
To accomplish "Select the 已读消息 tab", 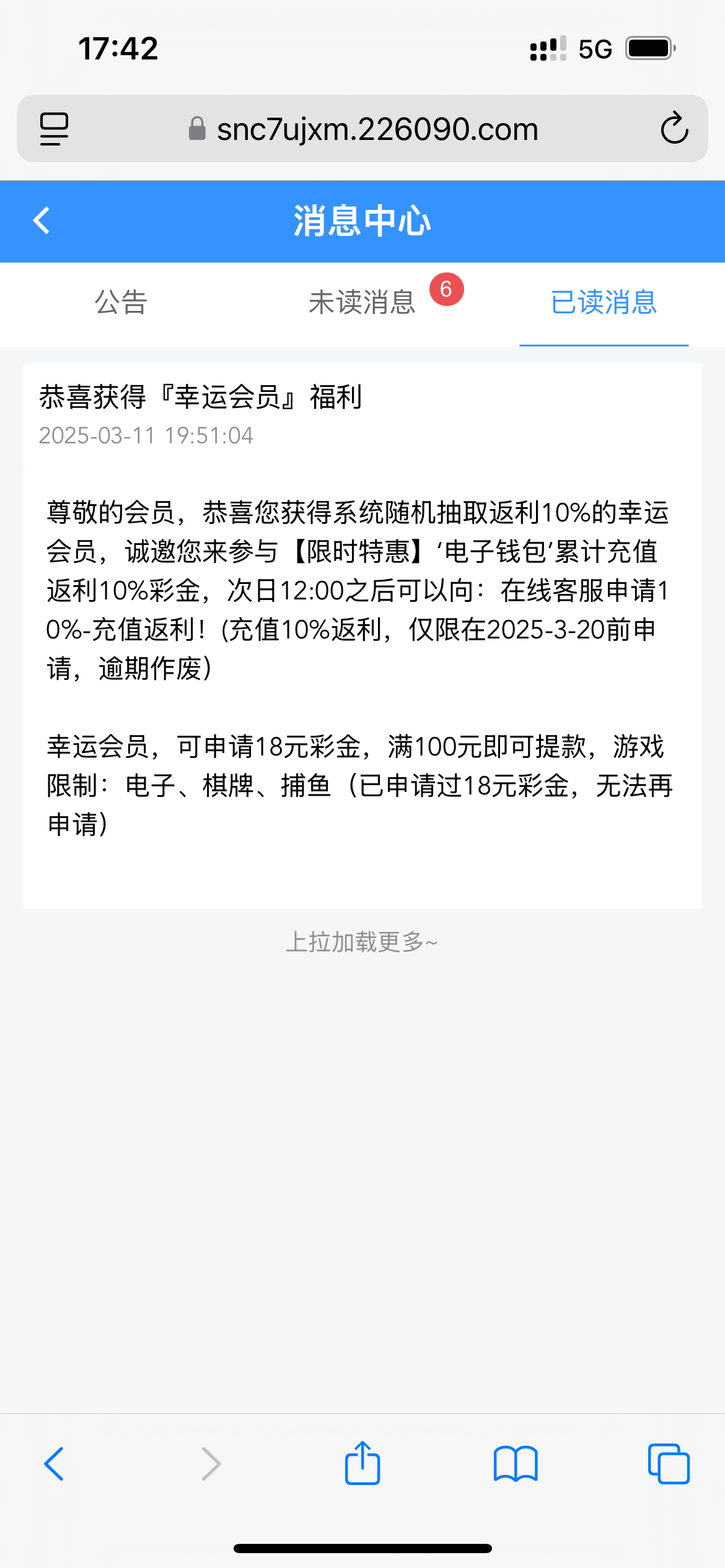I will coord(604,302).
